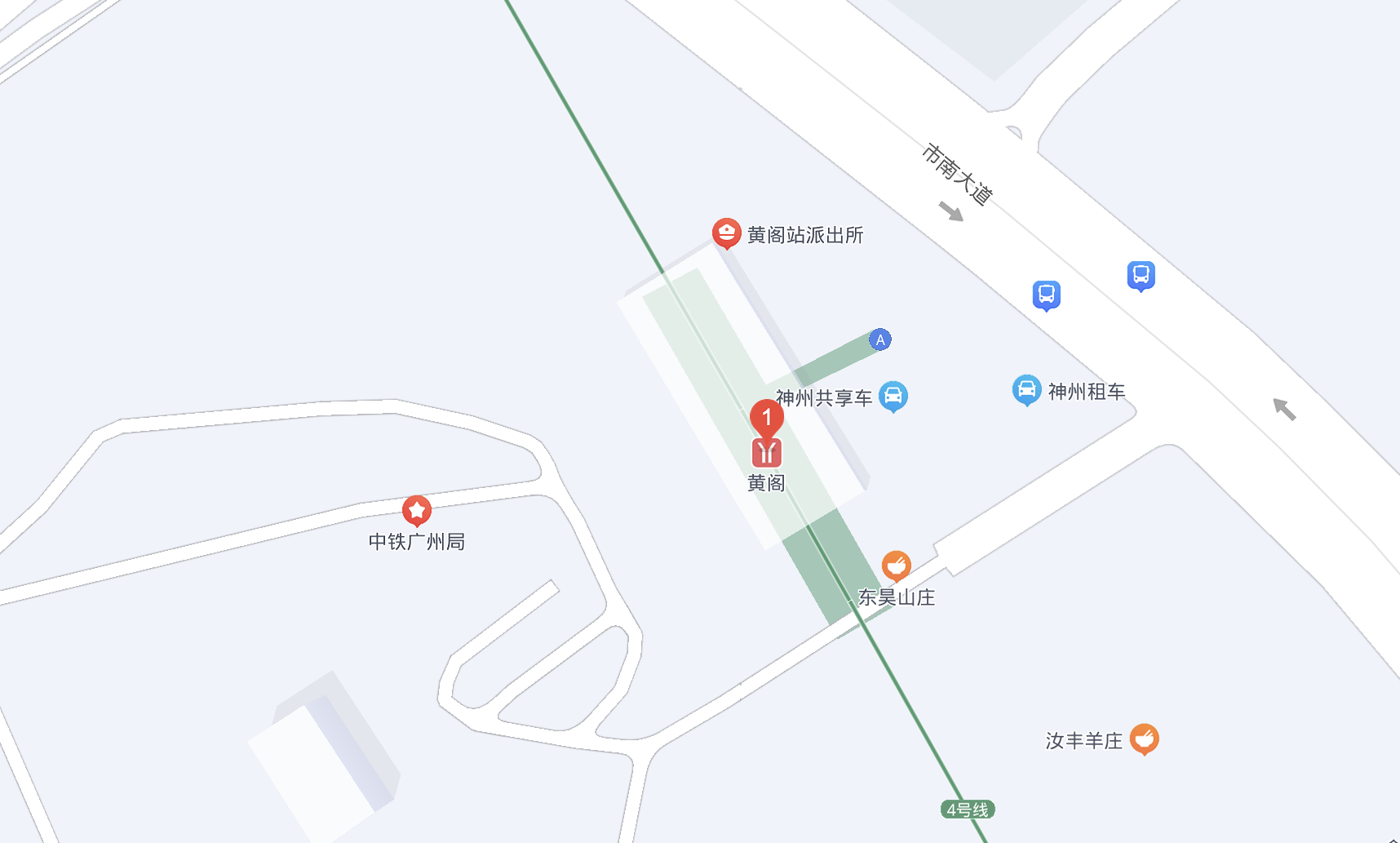Open the 黄阁站派出所 police station marker

(x=726, y=233)
